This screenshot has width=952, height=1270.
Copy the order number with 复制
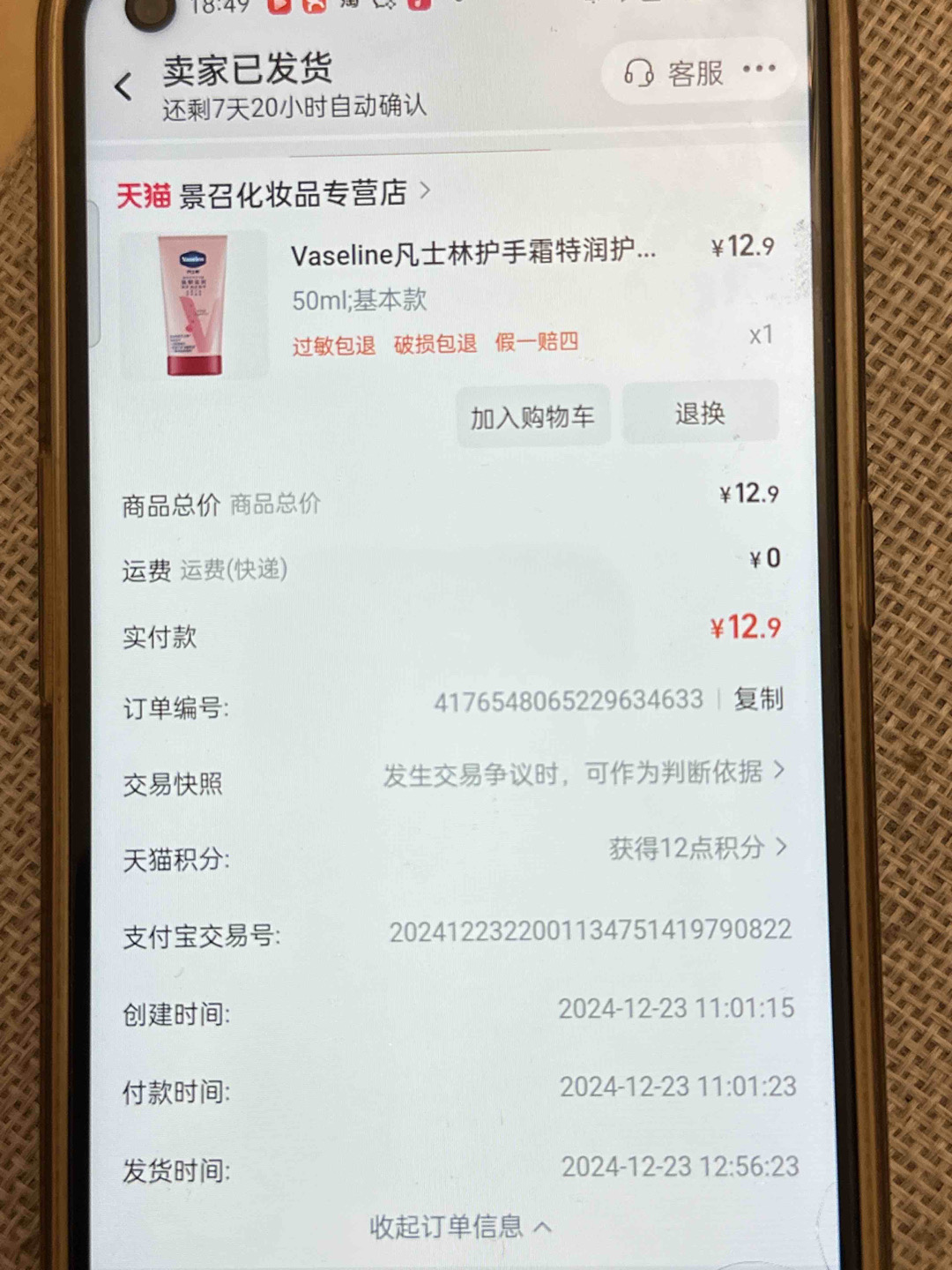point(758,698)
